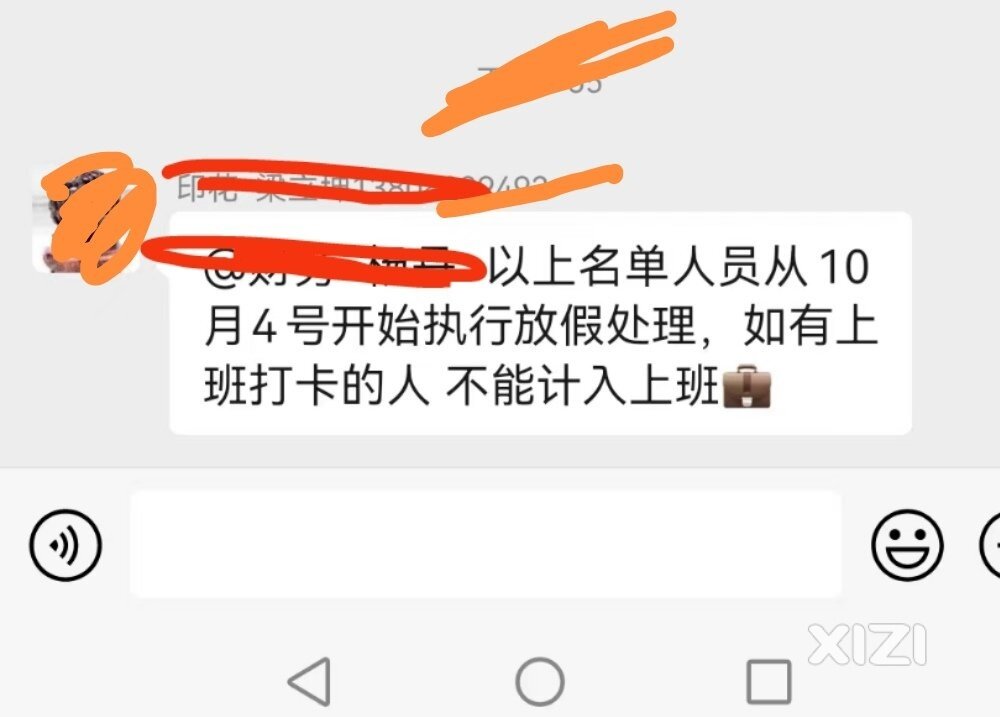The image size is (1000, 717).
Task: Tap the message text field
Action: [x=485, y=544]
